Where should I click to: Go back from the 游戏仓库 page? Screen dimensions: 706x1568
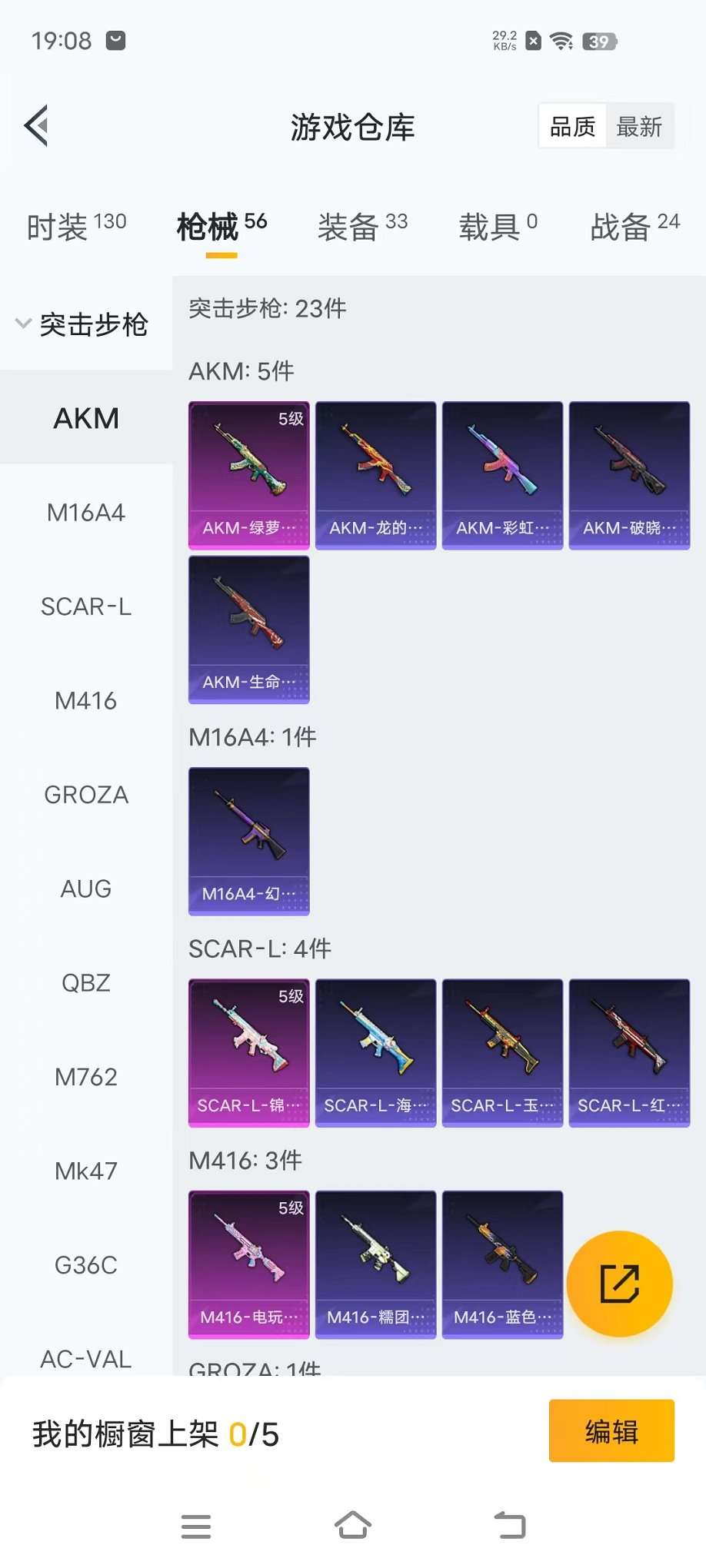[x=37, y=125]
